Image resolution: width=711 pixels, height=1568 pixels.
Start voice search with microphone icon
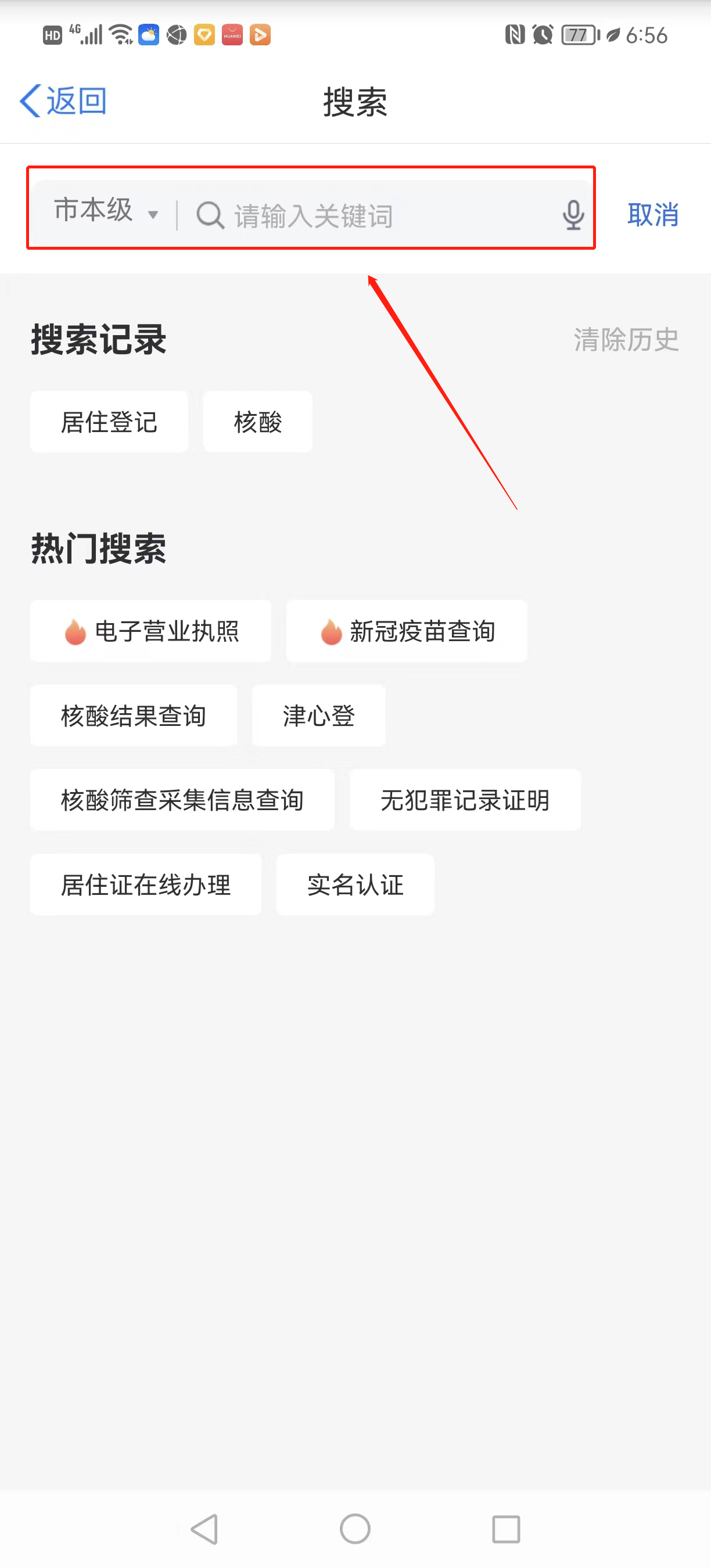(573, 215)
